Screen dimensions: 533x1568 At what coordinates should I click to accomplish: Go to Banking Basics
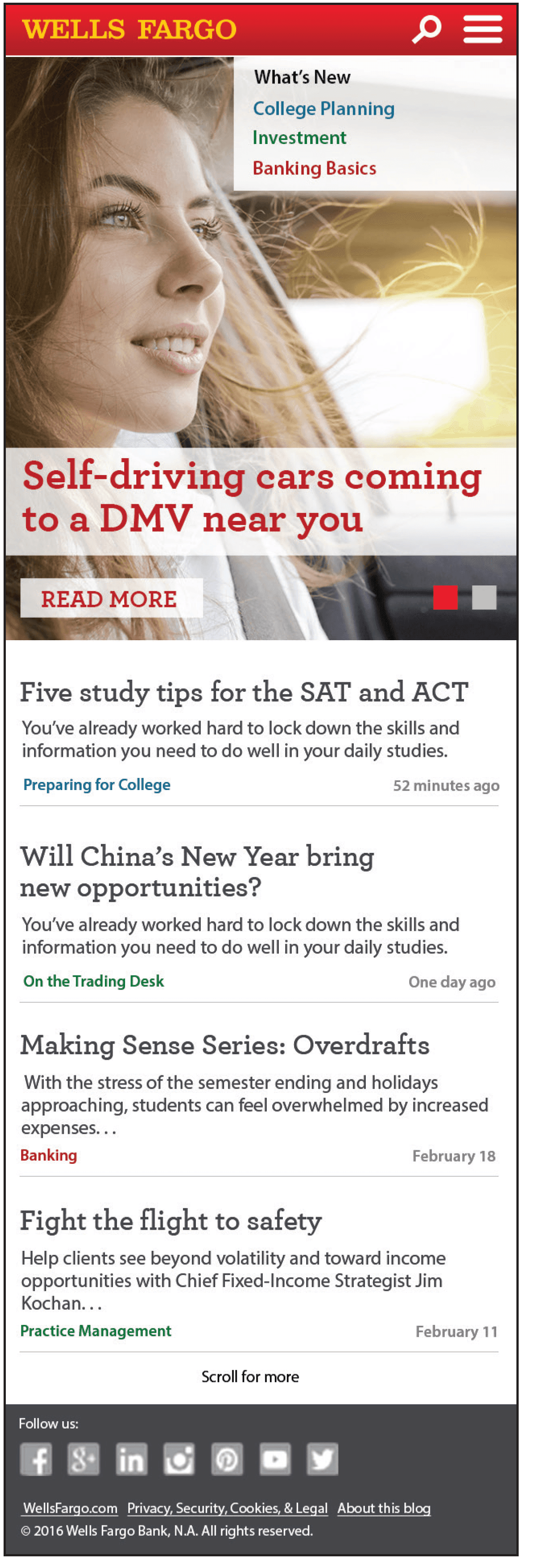click(x=315, y=168)
